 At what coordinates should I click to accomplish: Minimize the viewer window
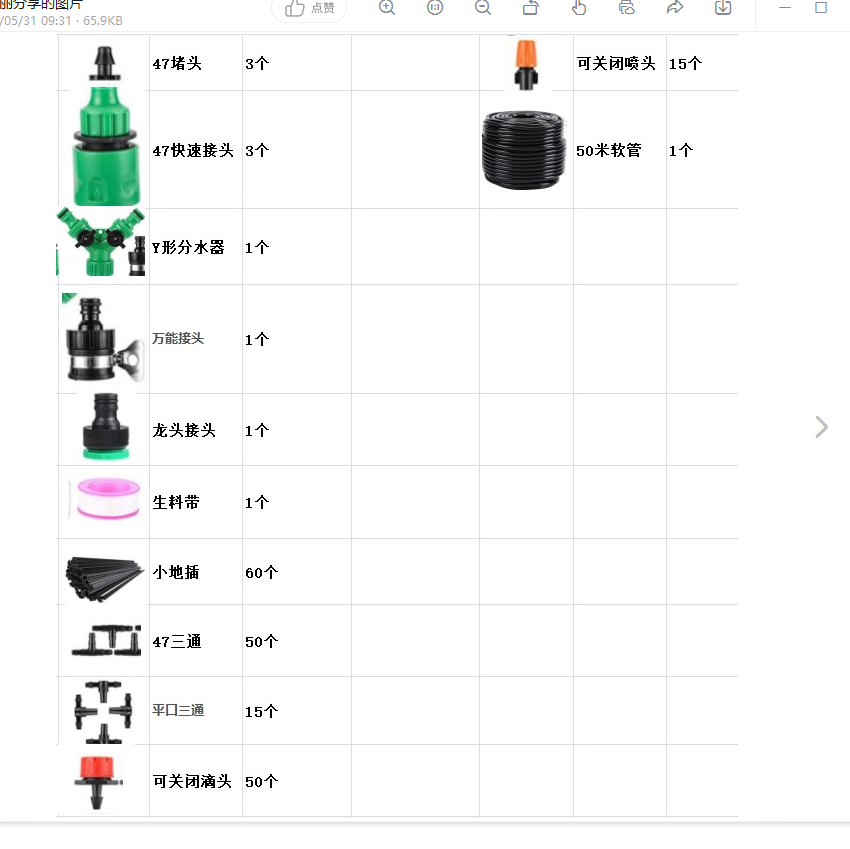pos(786,8)
